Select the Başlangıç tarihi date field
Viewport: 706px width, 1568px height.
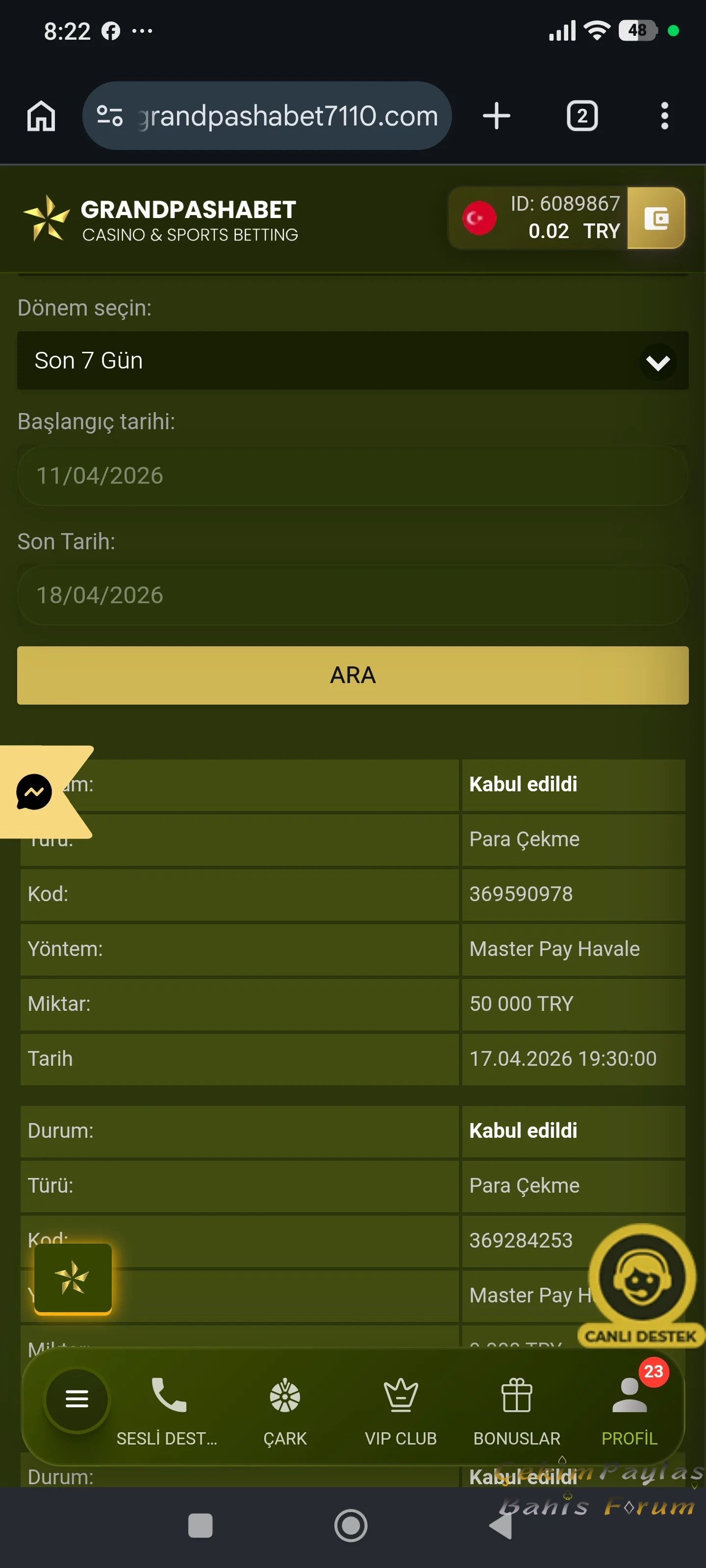(x=353, y=475)
